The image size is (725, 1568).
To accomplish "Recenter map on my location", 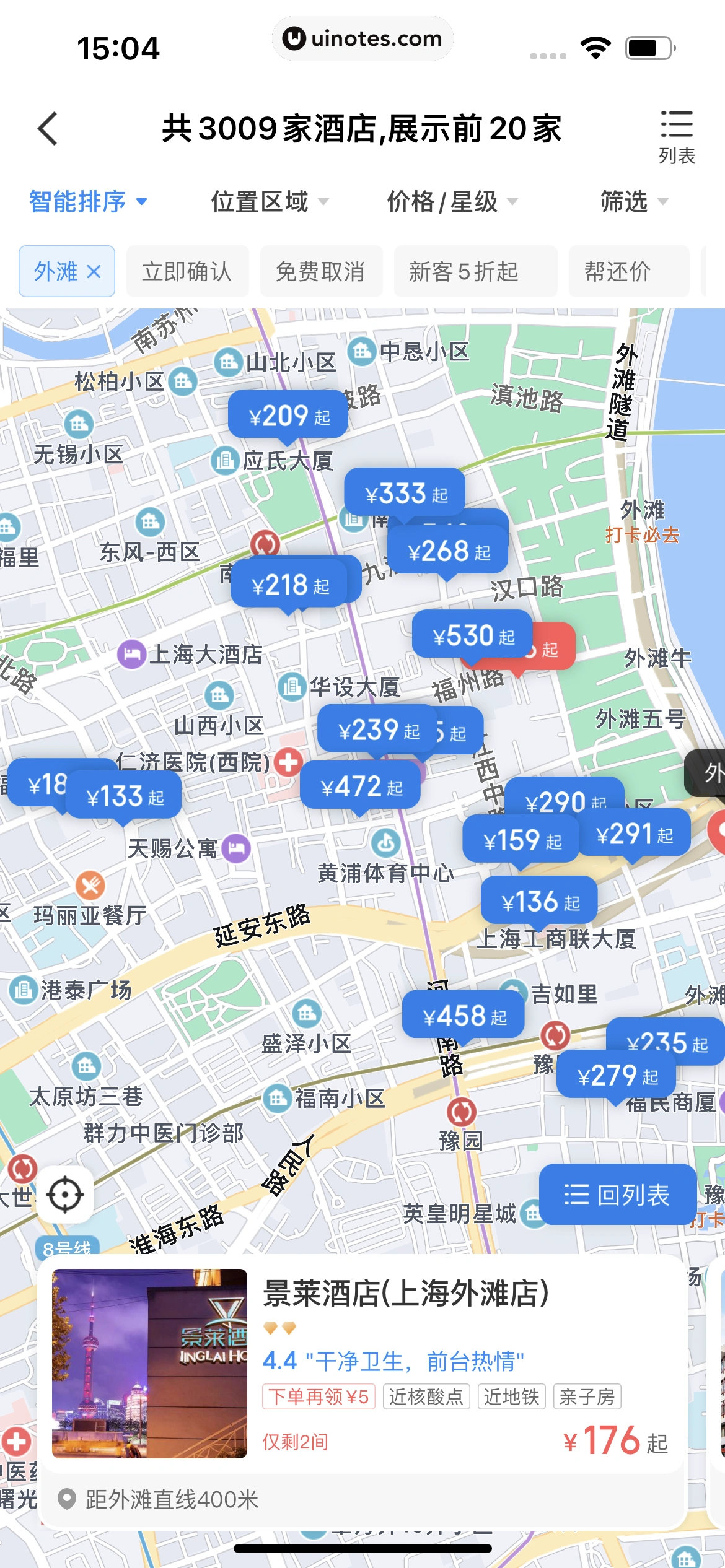I will click(x=65, y=1195).
